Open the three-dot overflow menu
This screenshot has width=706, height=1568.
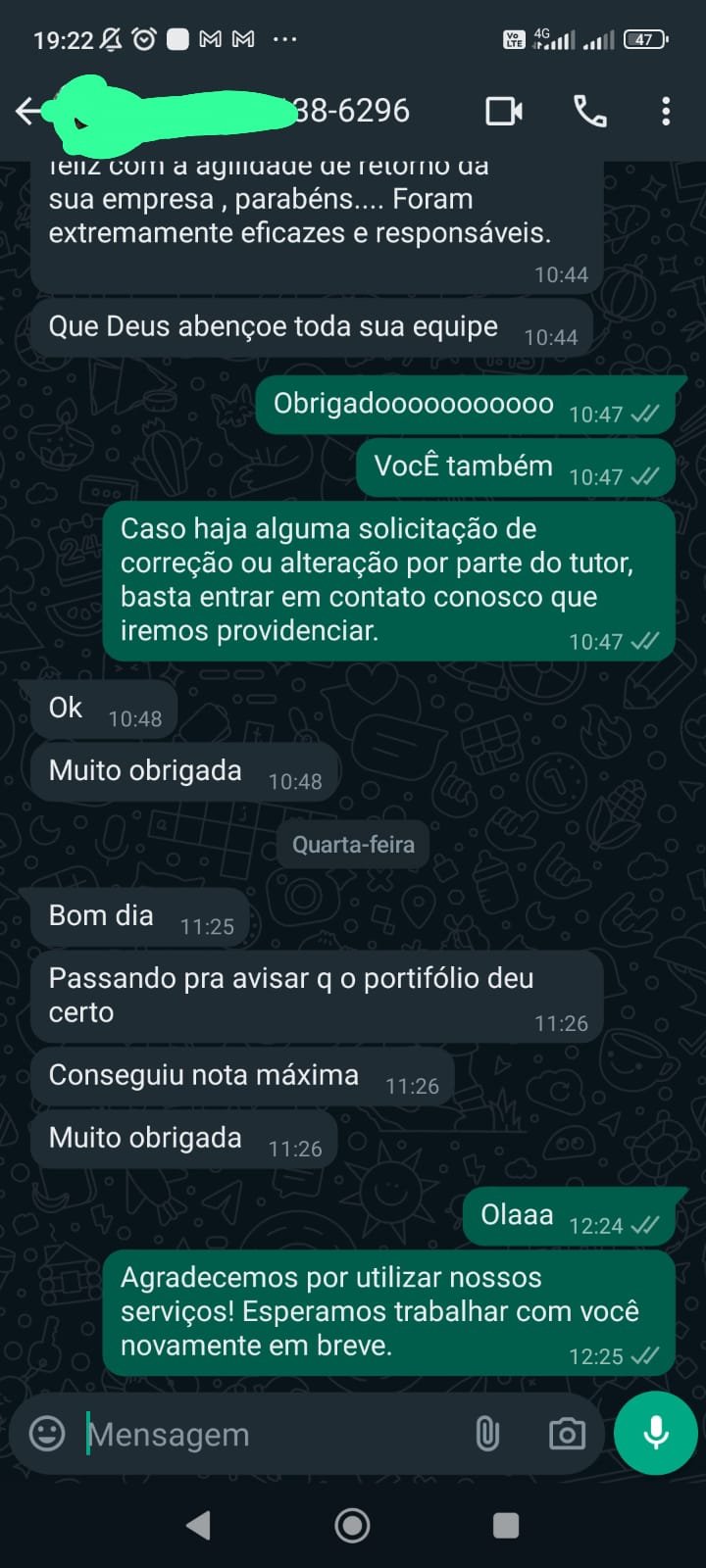666,112
